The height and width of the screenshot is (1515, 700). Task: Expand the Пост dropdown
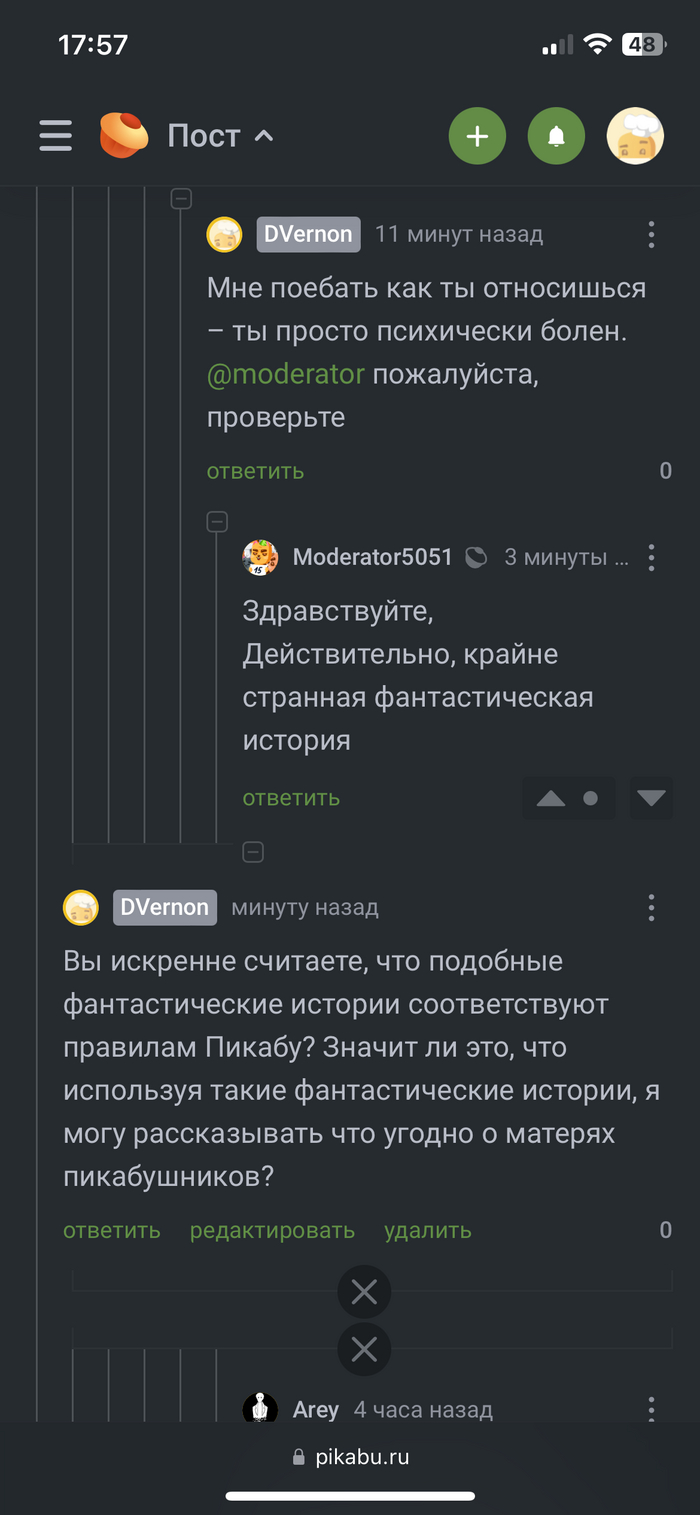tap(220, 136)
